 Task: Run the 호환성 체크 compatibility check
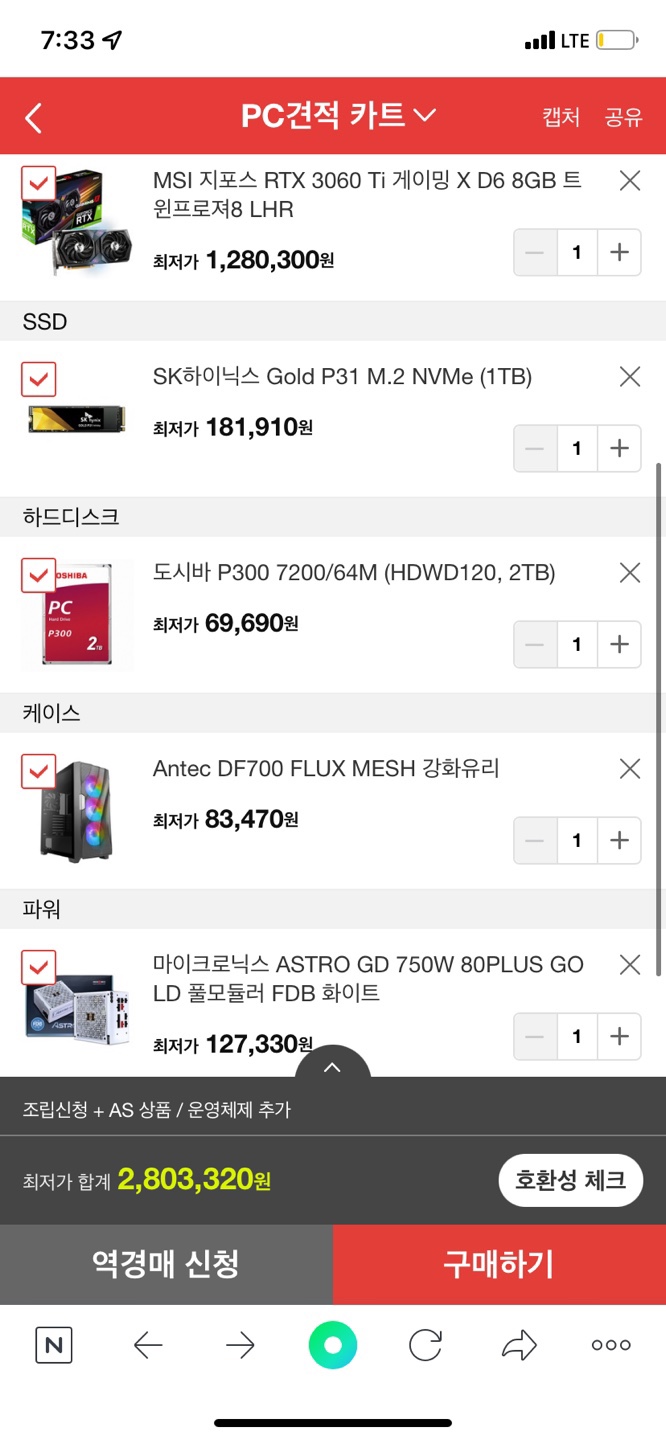click(x=570, y=1180)
